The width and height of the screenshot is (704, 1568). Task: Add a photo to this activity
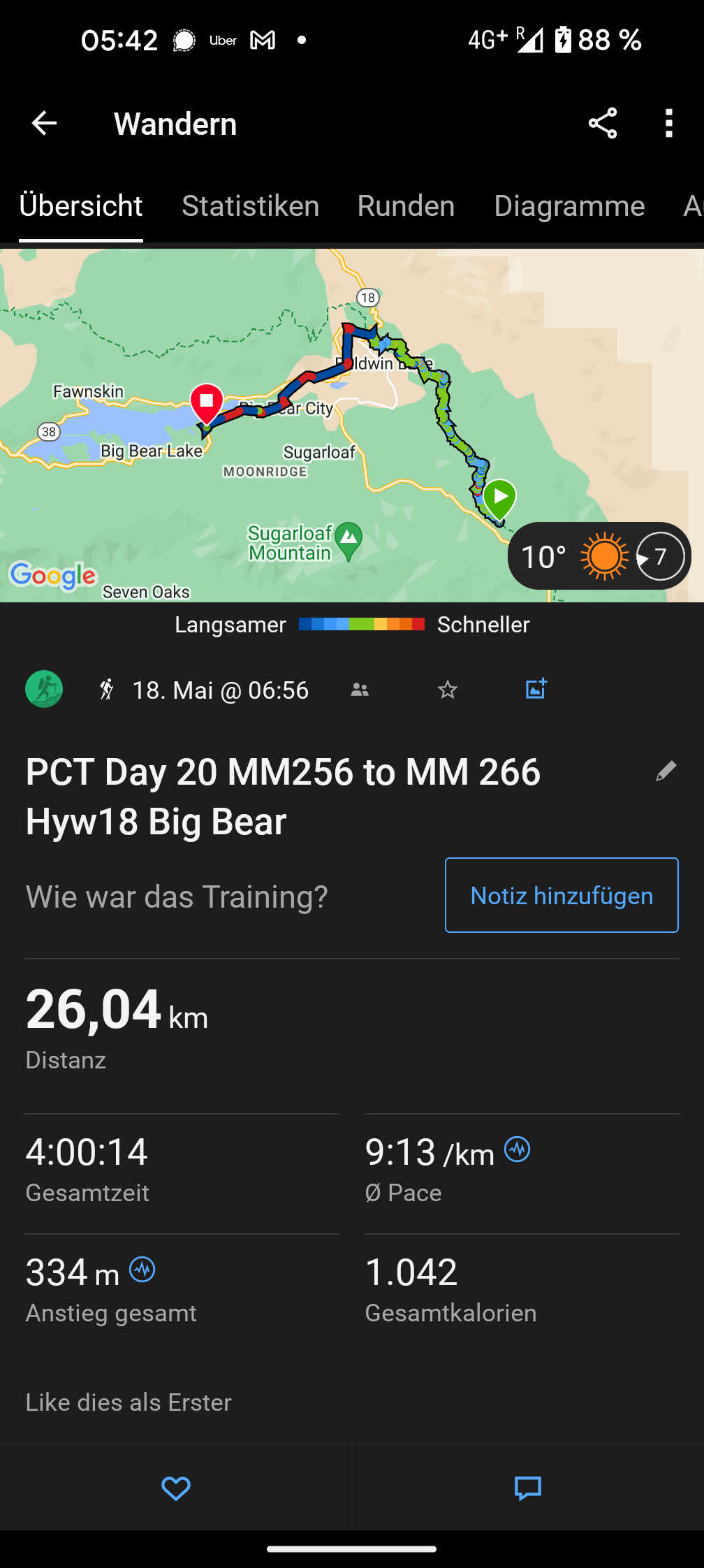coord(536,689)
